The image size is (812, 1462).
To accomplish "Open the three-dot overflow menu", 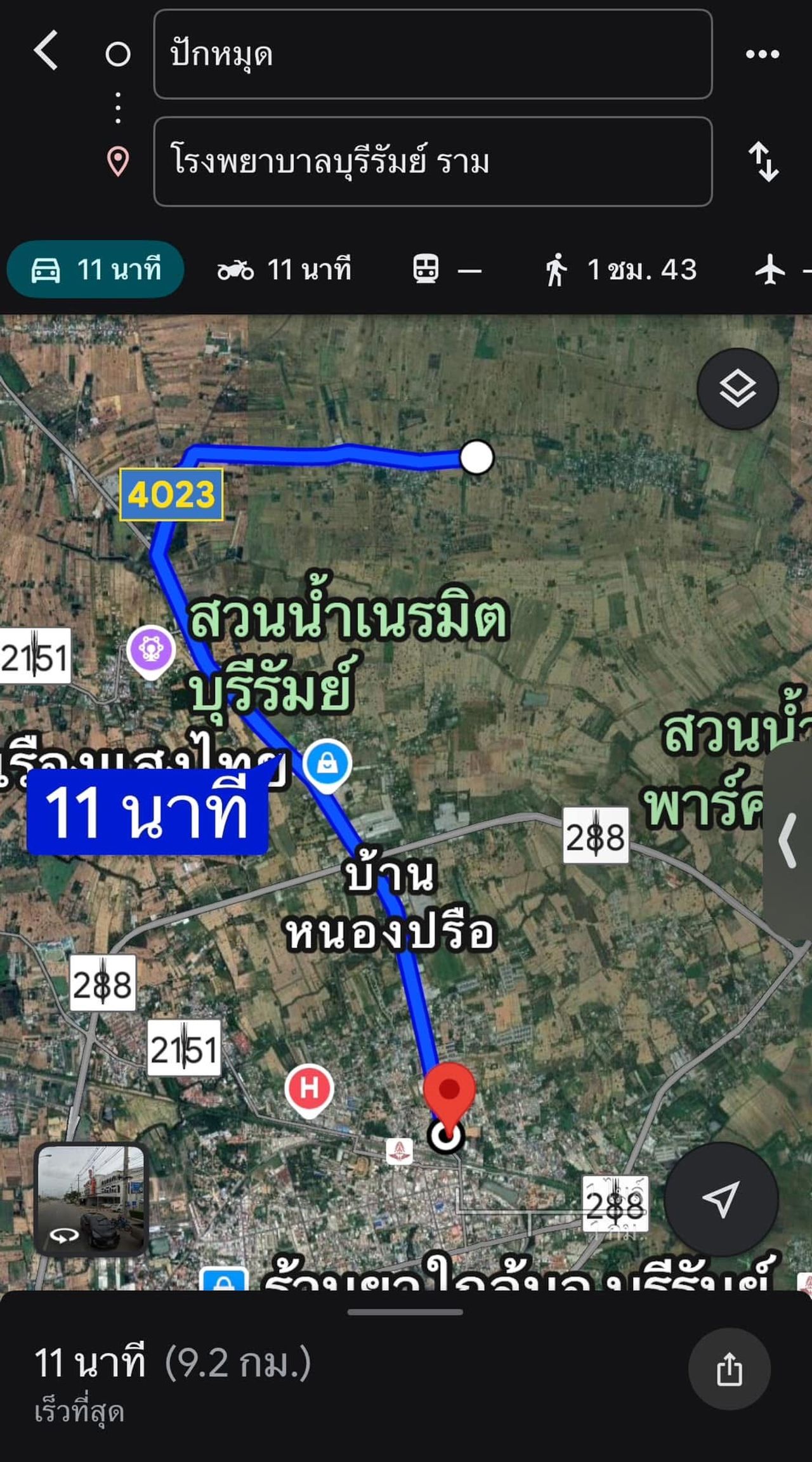I will pos(762,55).
